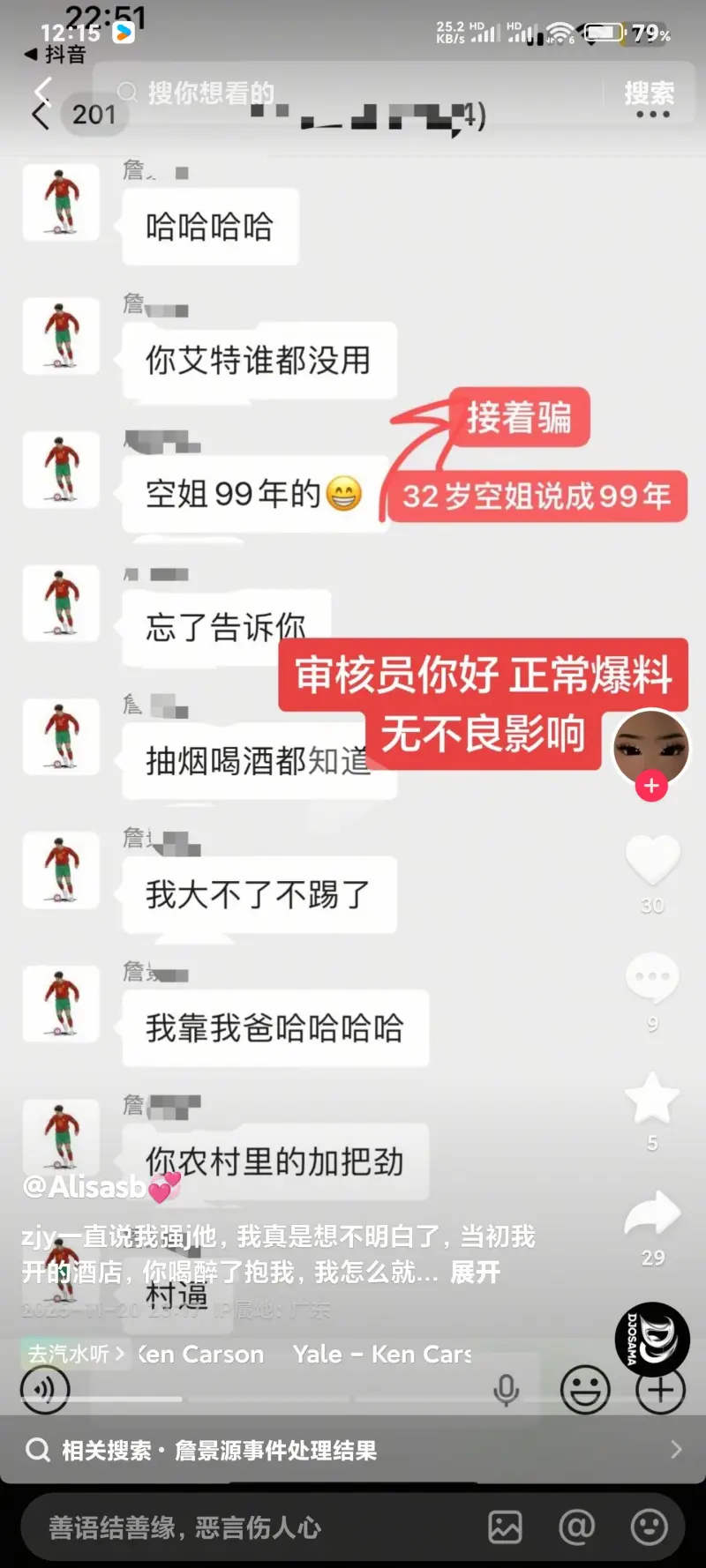Return to 抖音 via status bar back
The height and width of the screenshot is (1568, 706).
click(x=55, y=55)
